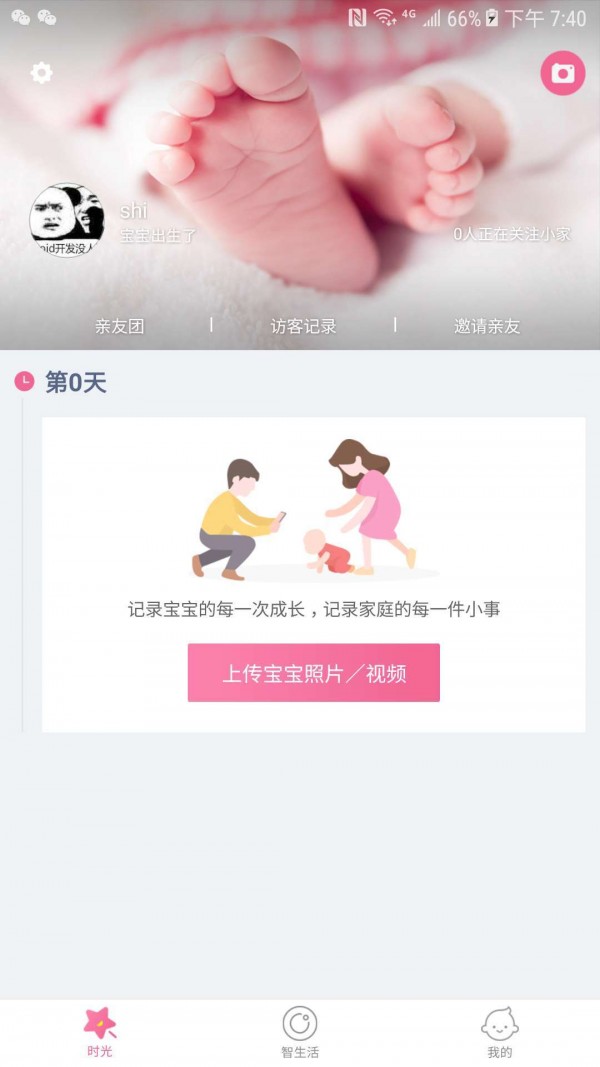This screenshot has height=1067, width=600.
Task: Open the settings gear
Action: pyautogui.click(x=41, y=73)
